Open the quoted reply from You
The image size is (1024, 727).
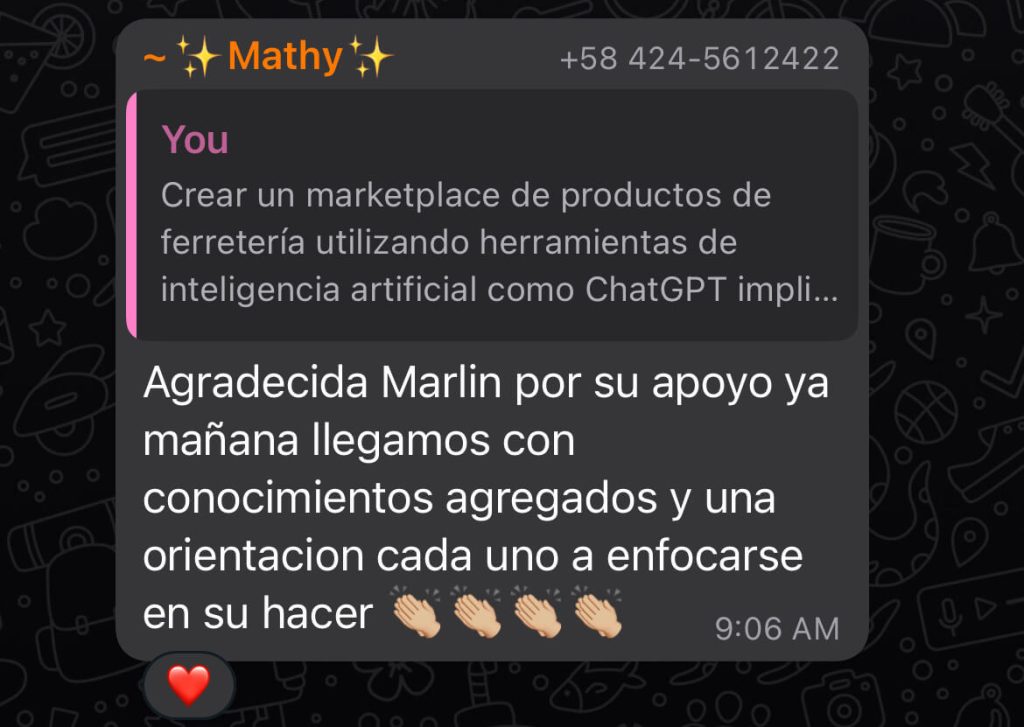pyautogui.click(x=492, y=216)
